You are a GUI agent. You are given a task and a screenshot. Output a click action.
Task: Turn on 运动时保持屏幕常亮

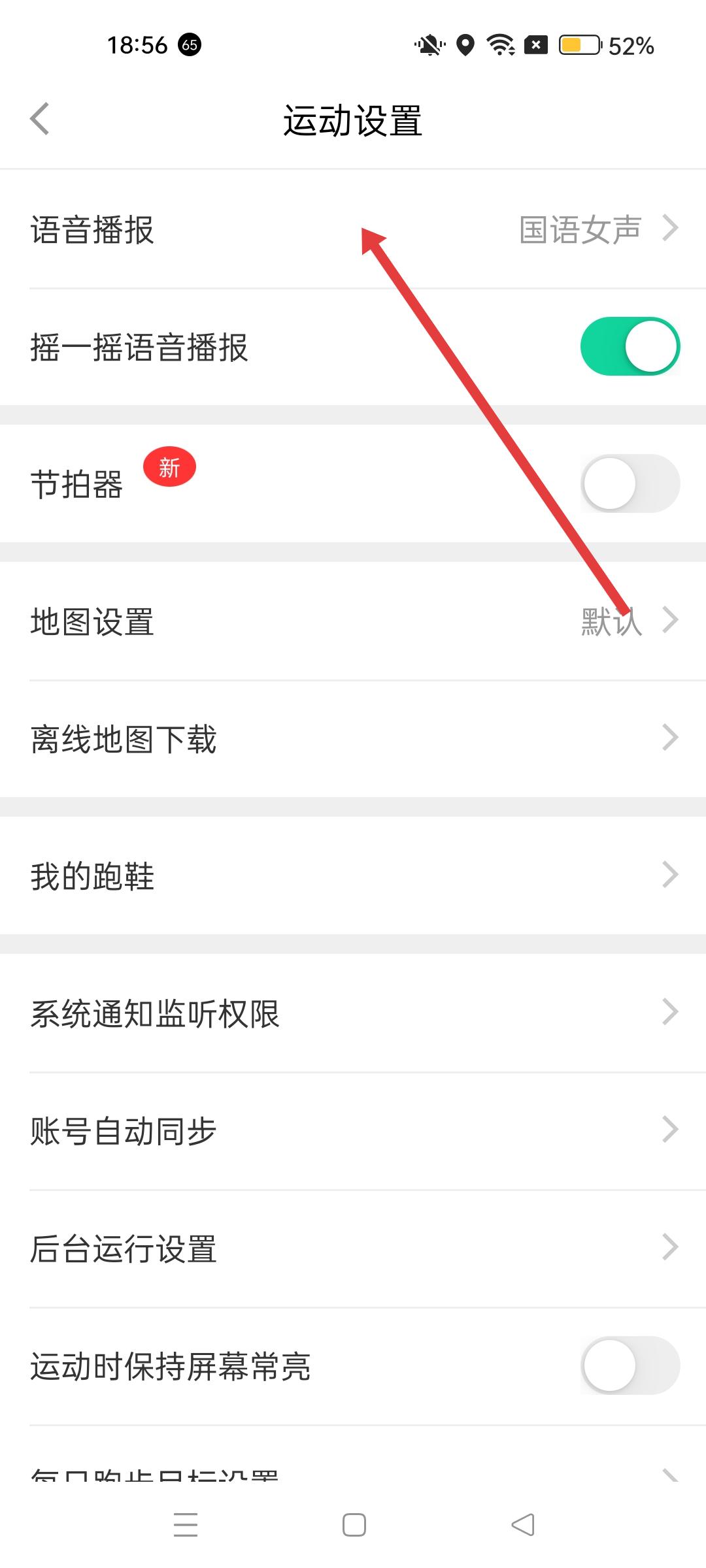(x=630, y=1366)
